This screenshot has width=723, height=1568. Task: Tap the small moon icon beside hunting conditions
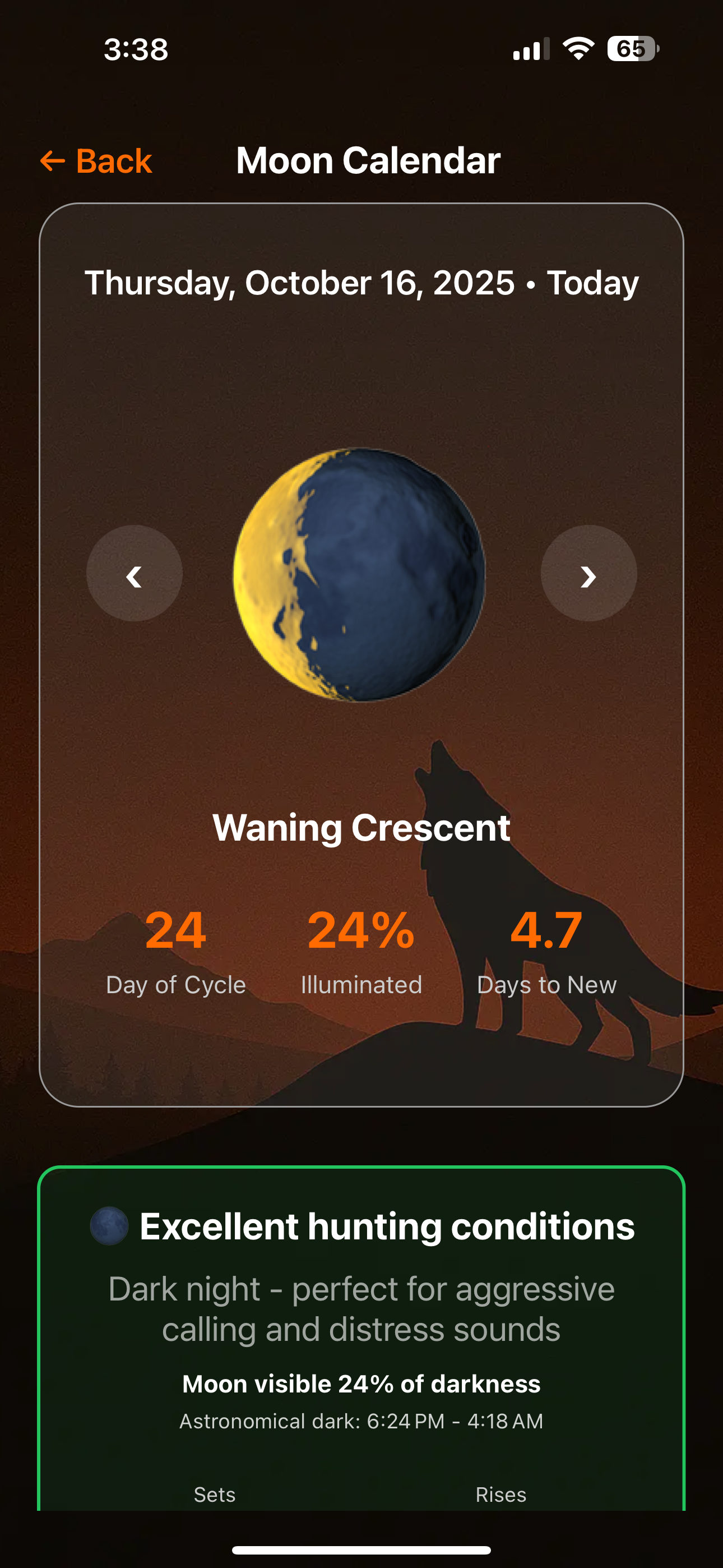point(108,1227)
